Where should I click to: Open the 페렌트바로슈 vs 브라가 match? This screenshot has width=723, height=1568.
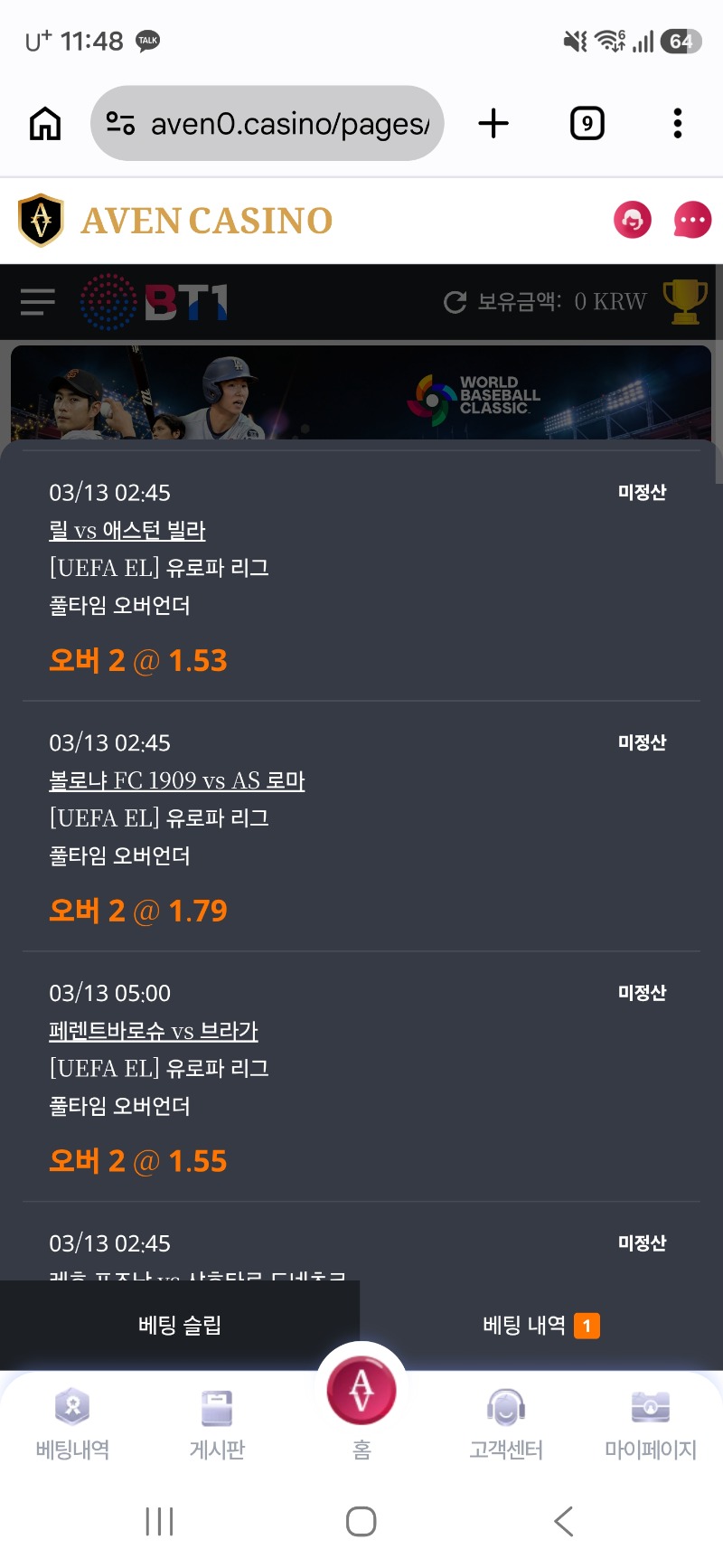(154, 1030)
